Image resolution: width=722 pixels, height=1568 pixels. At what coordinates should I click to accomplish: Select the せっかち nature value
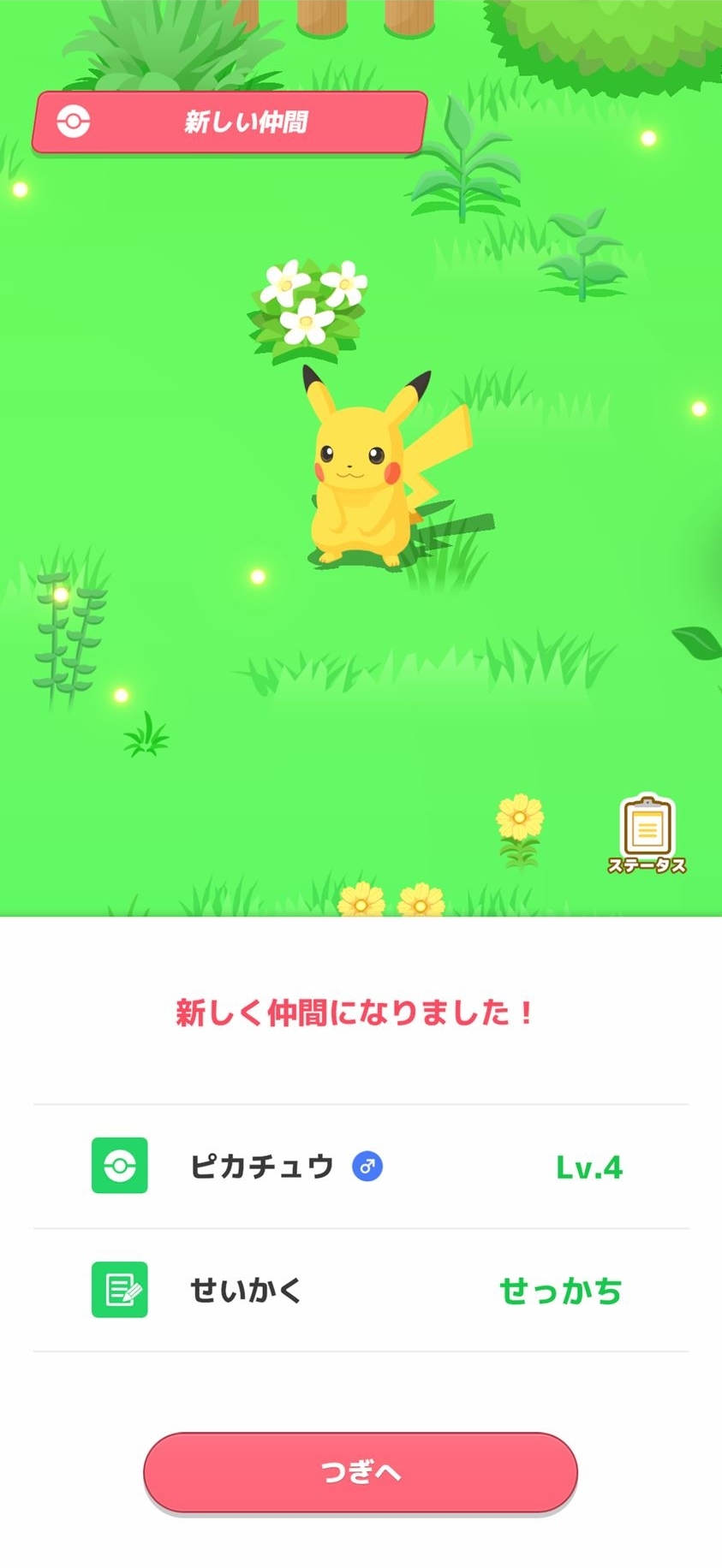click(x=562, y=1292)
